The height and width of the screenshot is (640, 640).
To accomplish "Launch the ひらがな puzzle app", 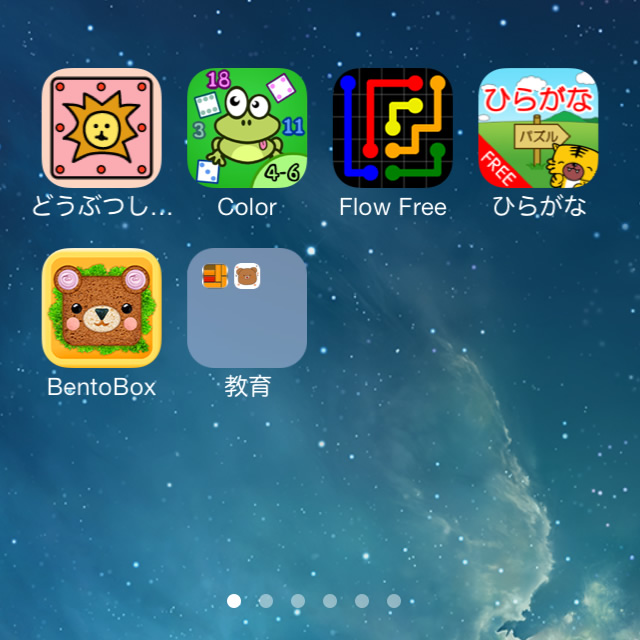I will pos(538,128).
